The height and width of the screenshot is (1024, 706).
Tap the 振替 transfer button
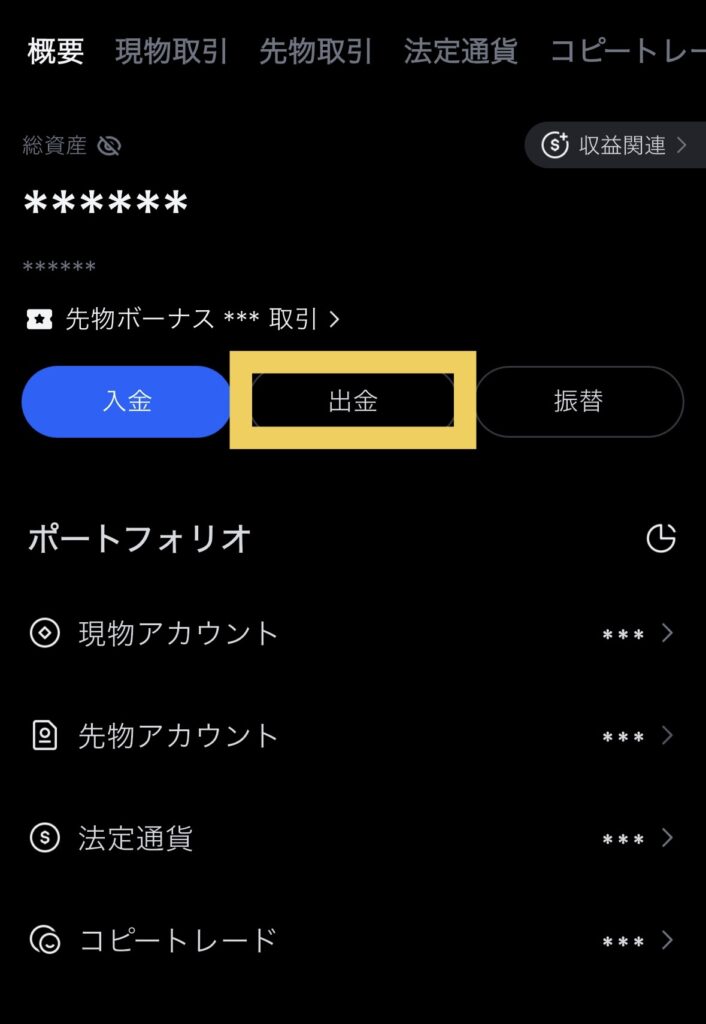578,402
